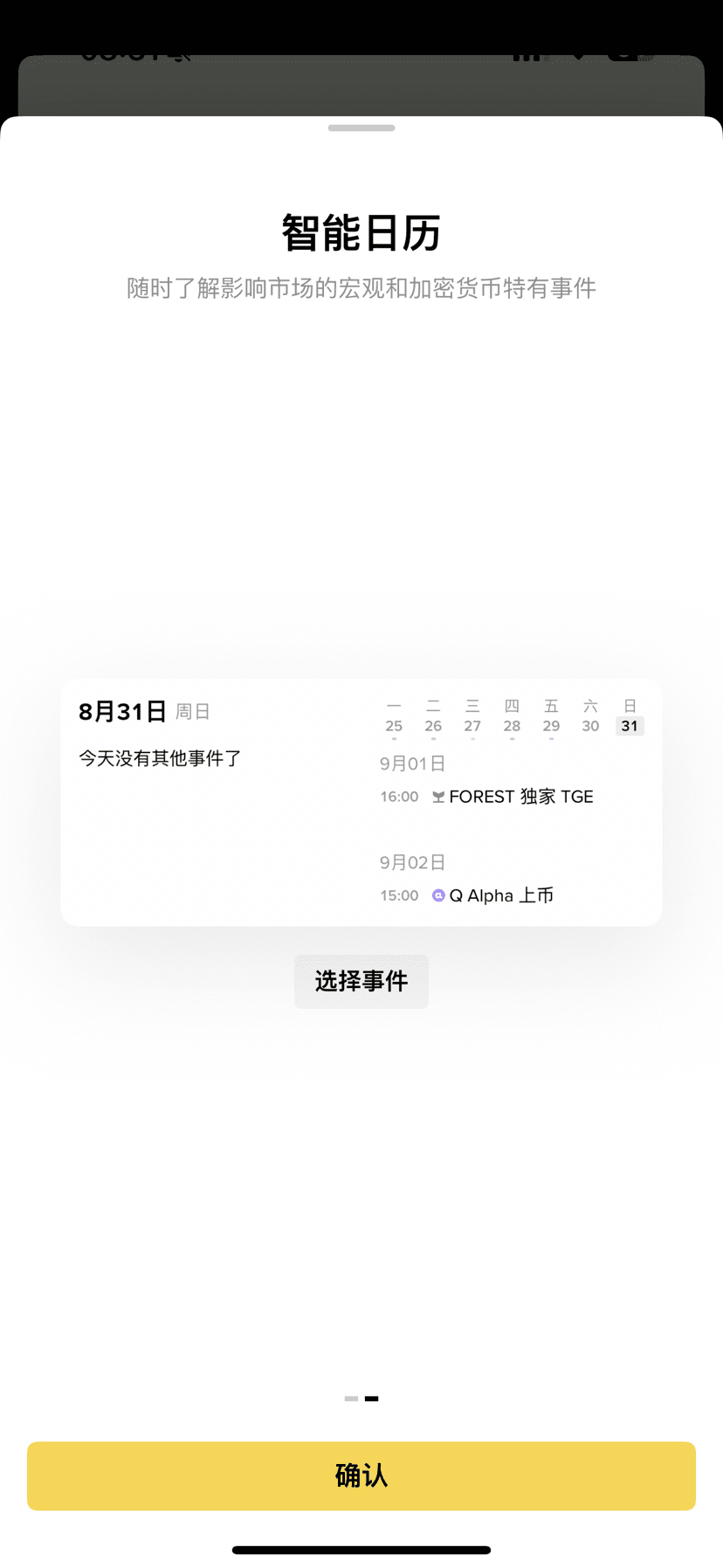Open the smart calendar preview card
Viewport: 723px width, 1568px height.
coord(361,802)
